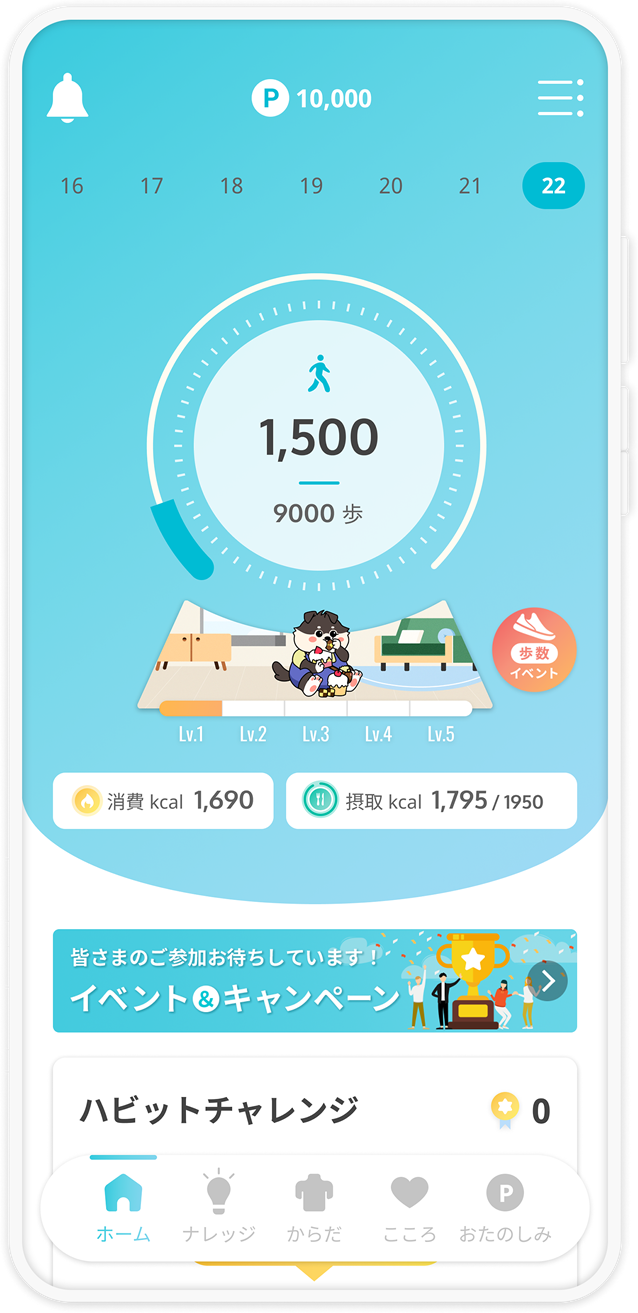This screenshot has height=1313, width=638.
Task: Open the step count circle details
Action: (319, 438)
